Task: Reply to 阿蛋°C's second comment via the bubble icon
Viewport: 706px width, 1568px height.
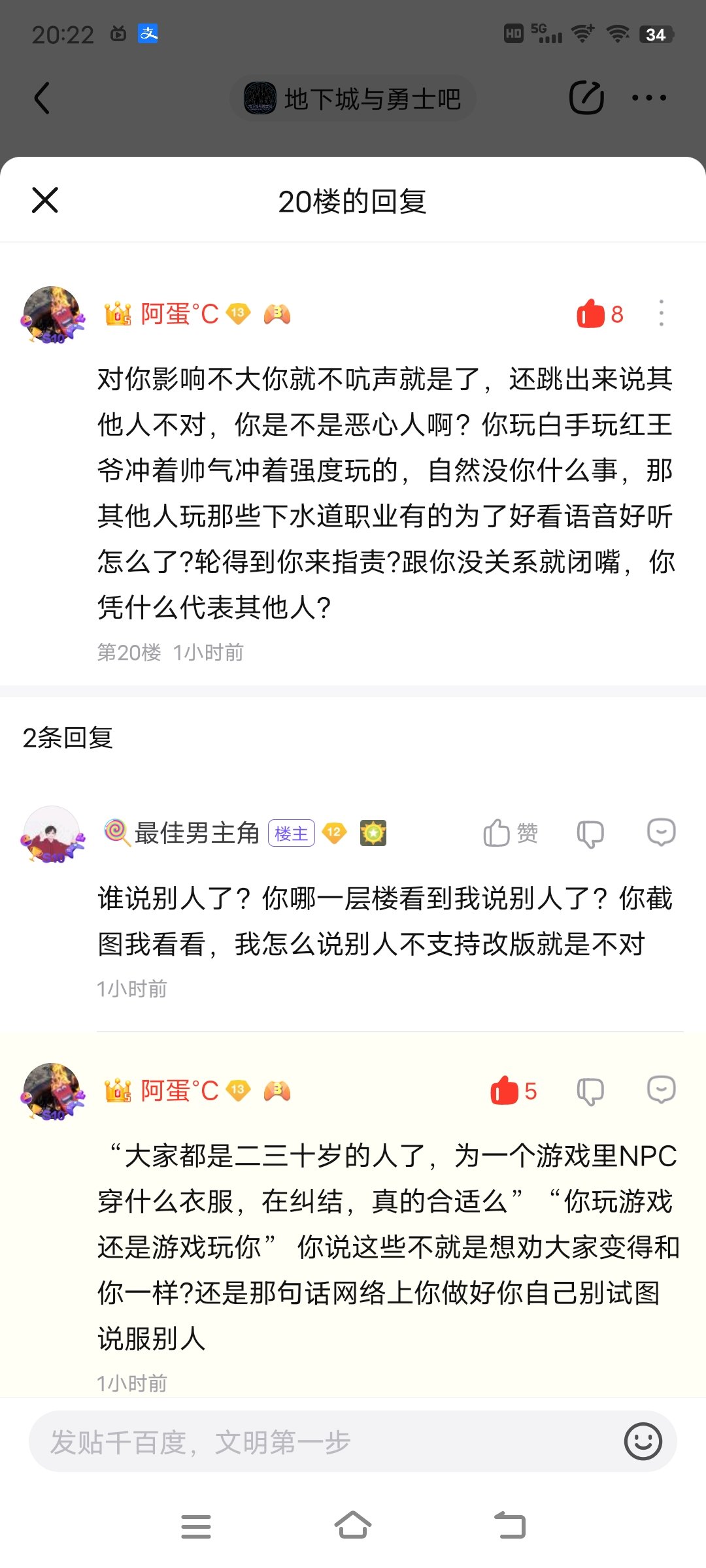Action: pos(661,1090)
